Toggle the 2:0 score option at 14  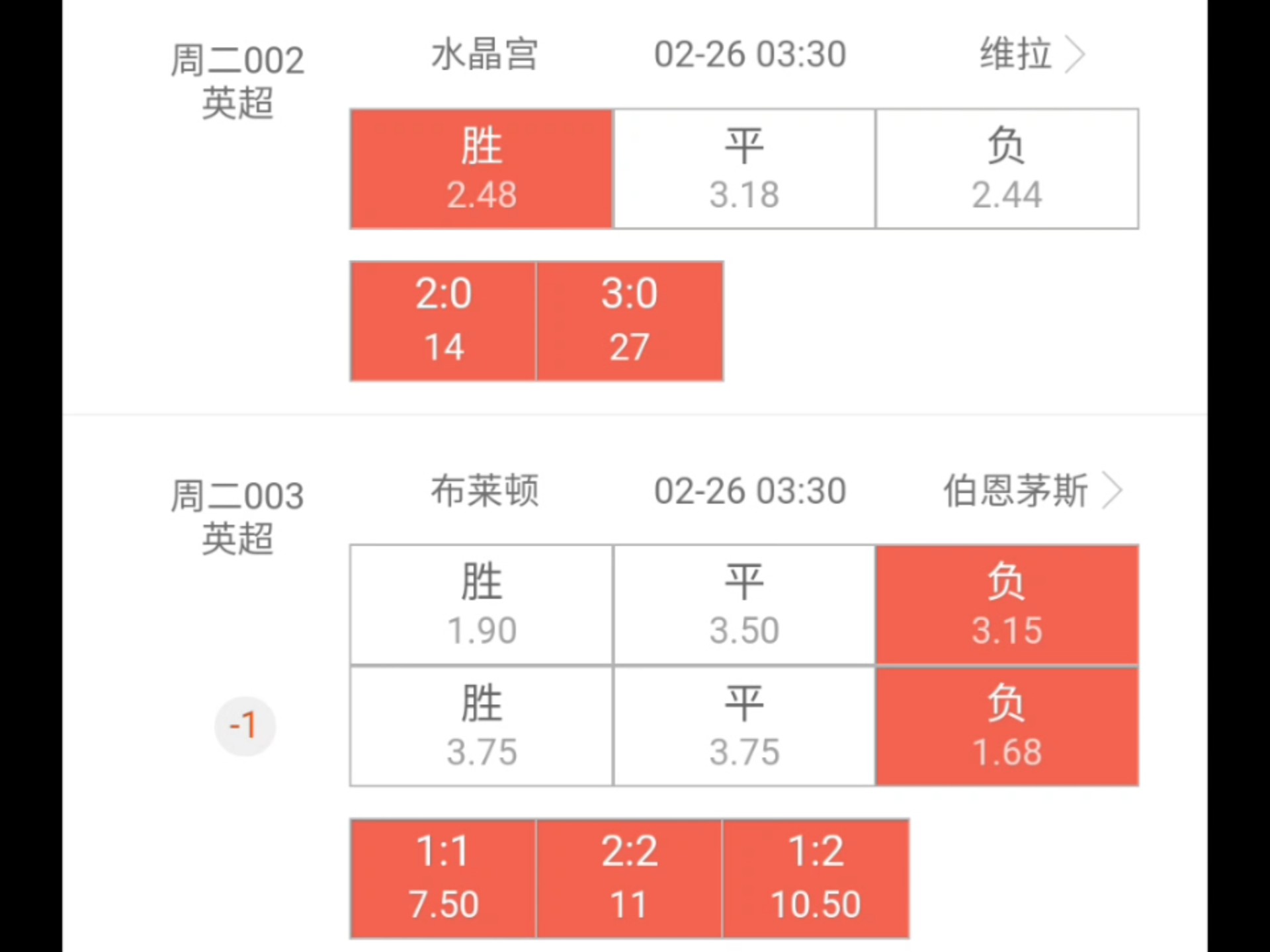pyautogui.click(x=443, y=321)
